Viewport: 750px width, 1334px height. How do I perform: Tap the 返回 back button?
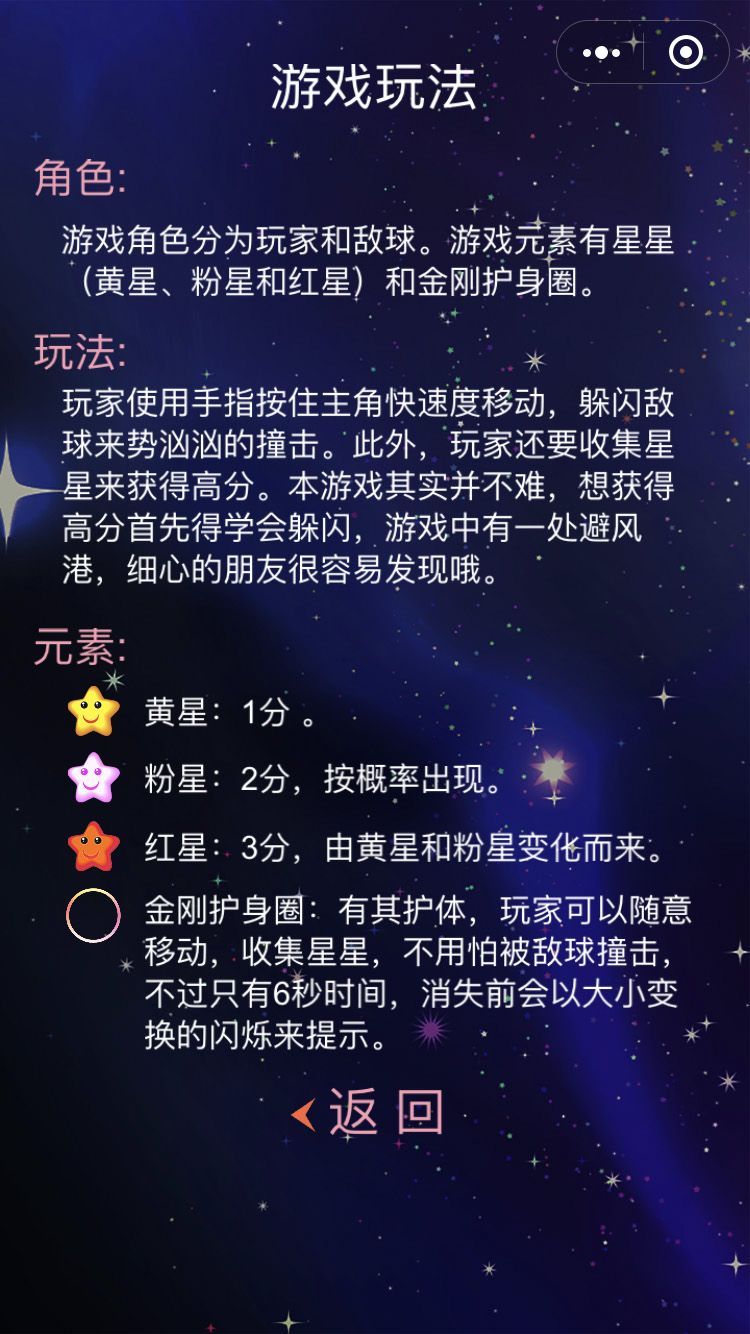click(369, 1112)
